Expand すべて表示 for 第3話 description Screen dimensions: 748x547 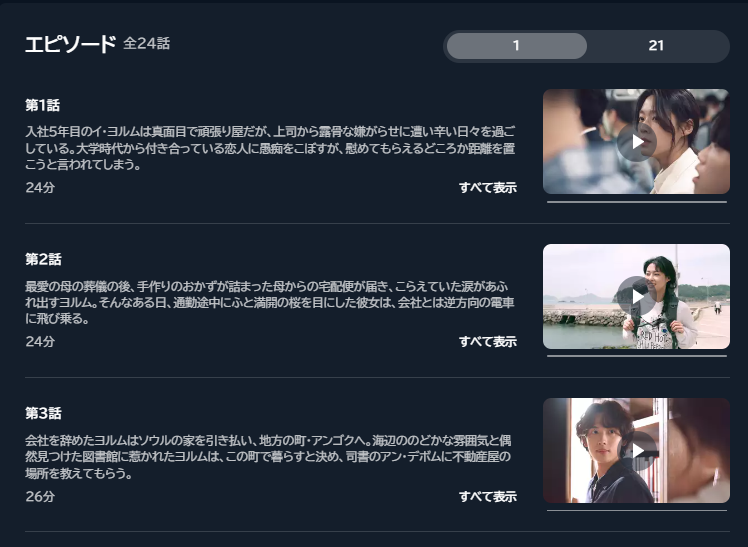click(487, 496)
